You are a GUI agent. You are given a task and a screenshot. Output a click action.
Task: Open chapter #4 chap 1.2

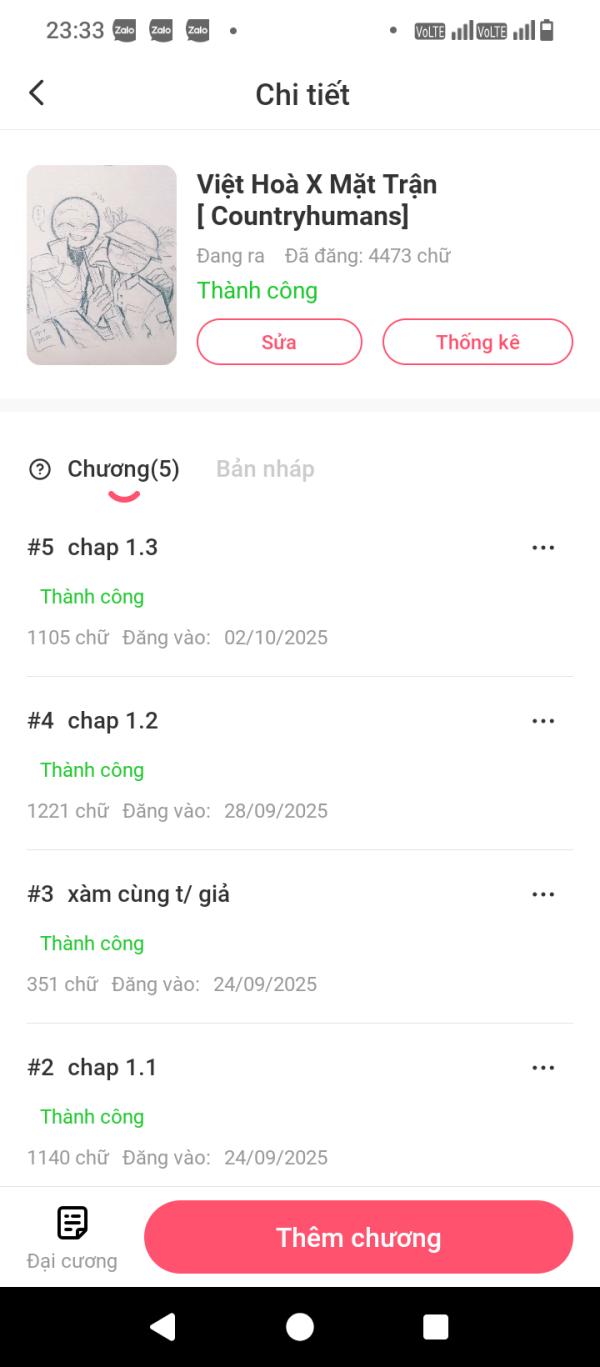112,721
